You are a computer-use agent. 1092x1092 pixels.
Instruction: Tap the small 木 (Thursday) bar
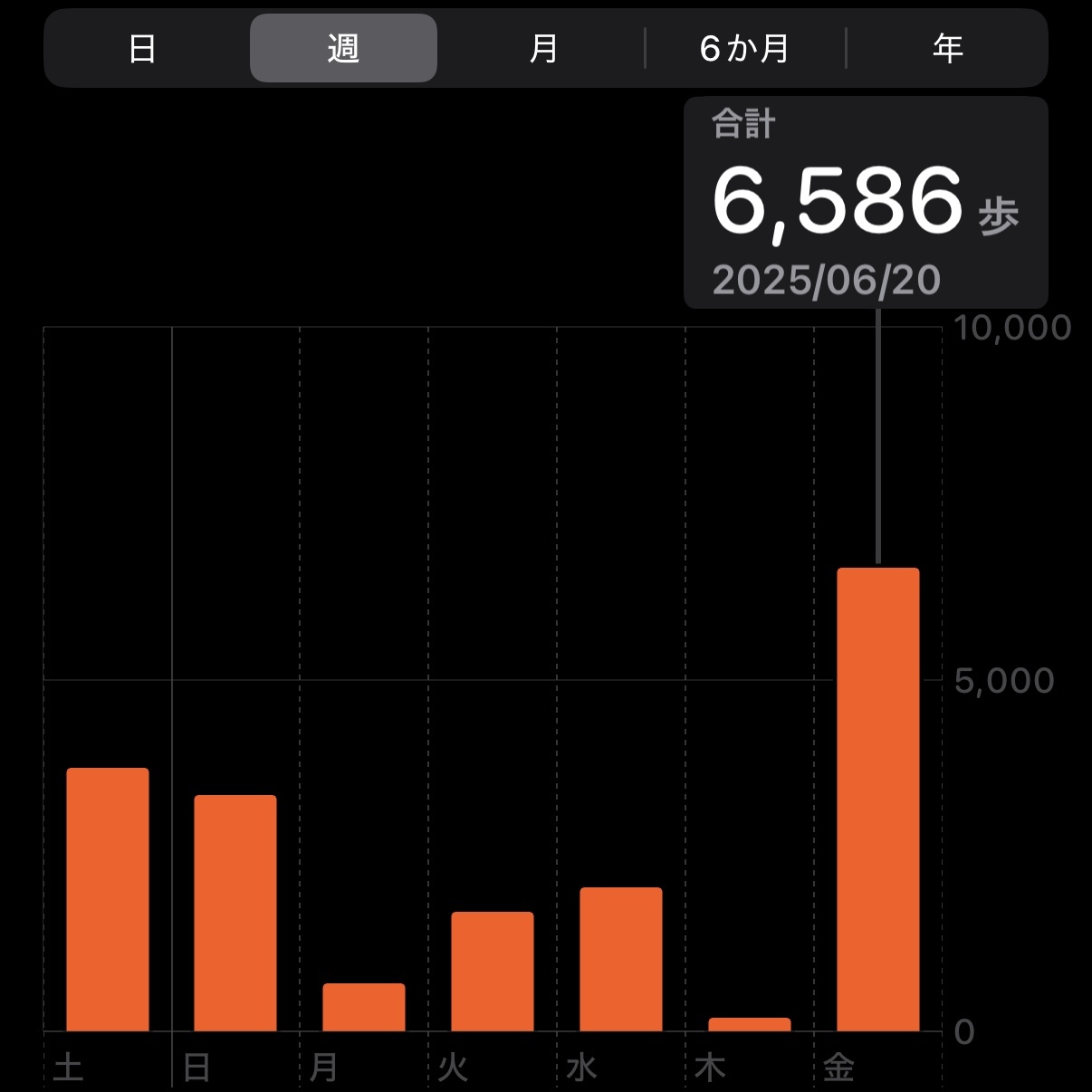click(x=750, y=1024)
